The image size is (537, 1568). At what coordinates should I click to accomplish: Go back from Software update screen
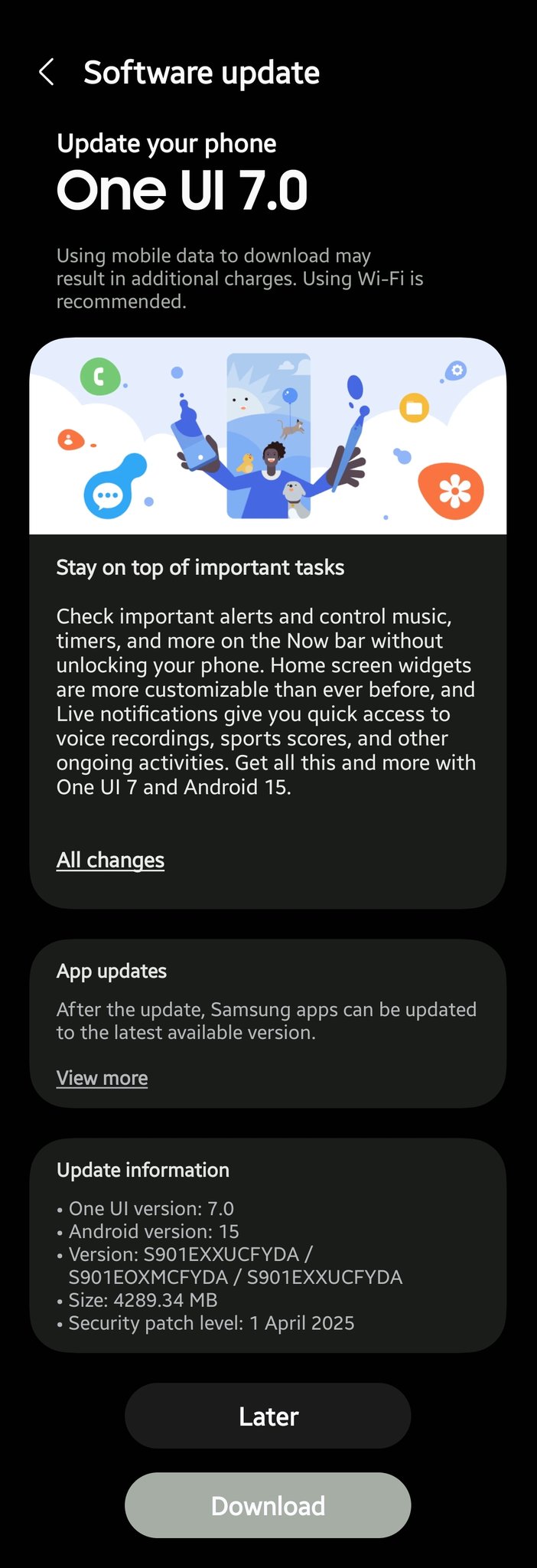click(x=47, y=73)
